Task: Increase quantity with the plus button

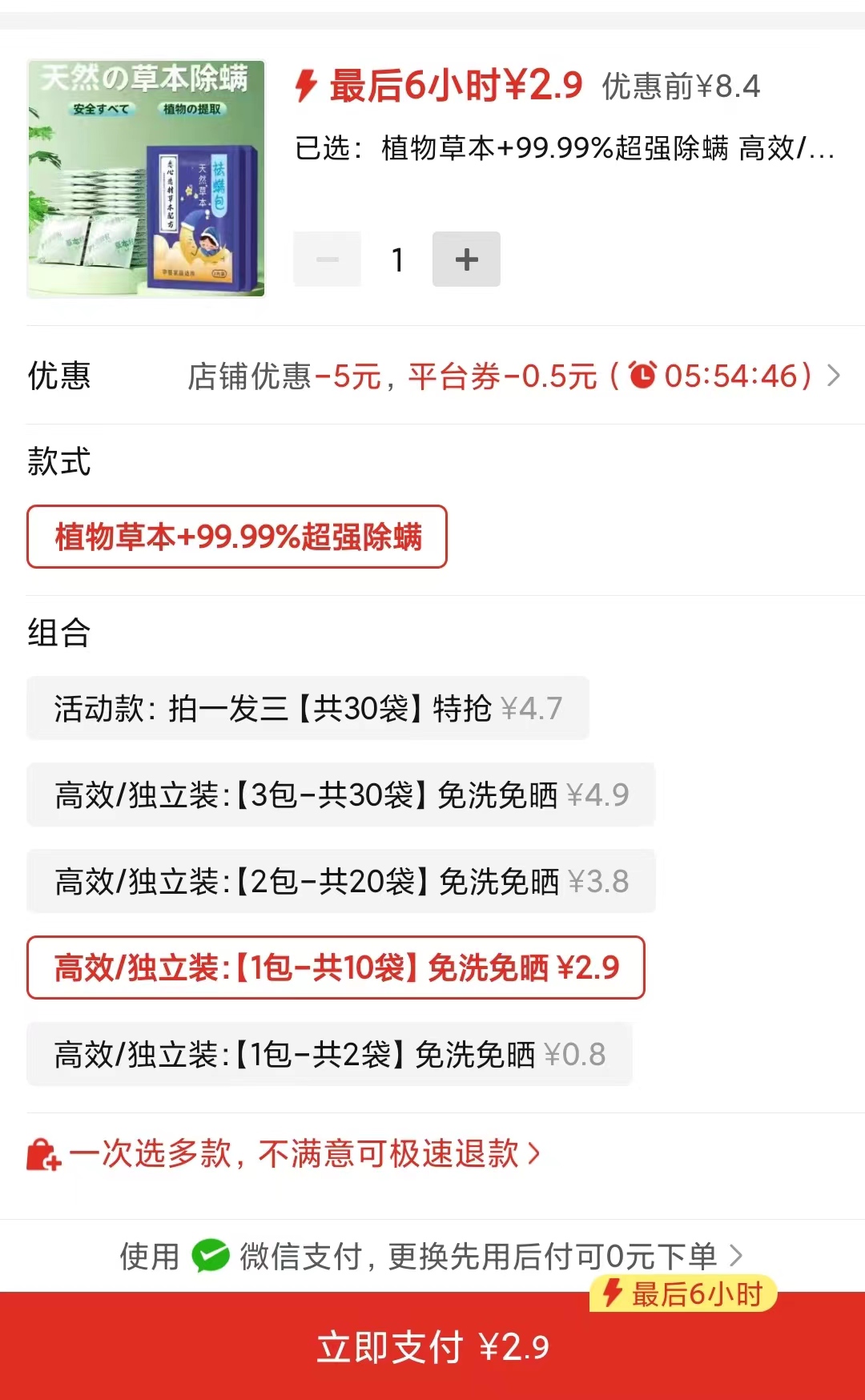Action: point(466,259)
